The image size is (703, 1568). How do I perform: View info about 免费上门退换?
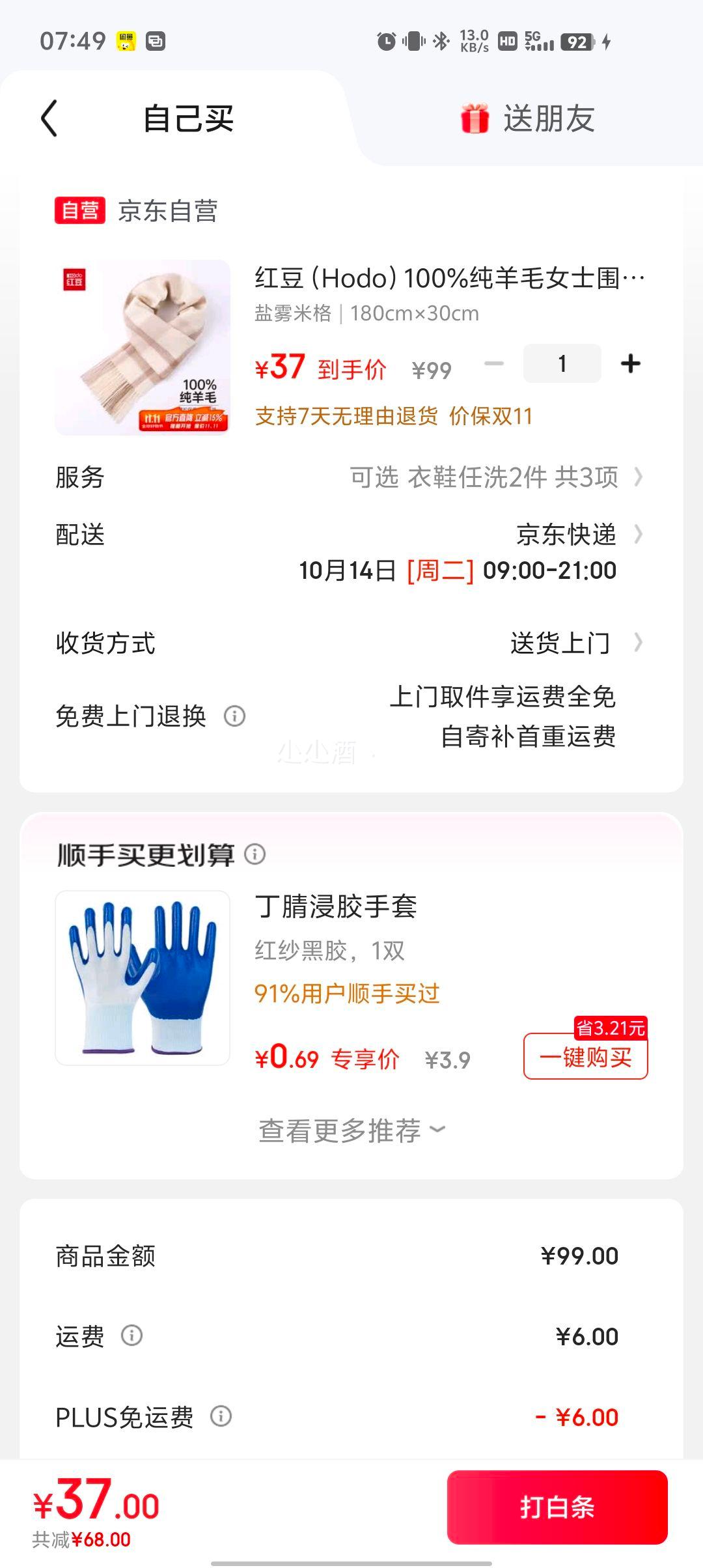(235, 716)
